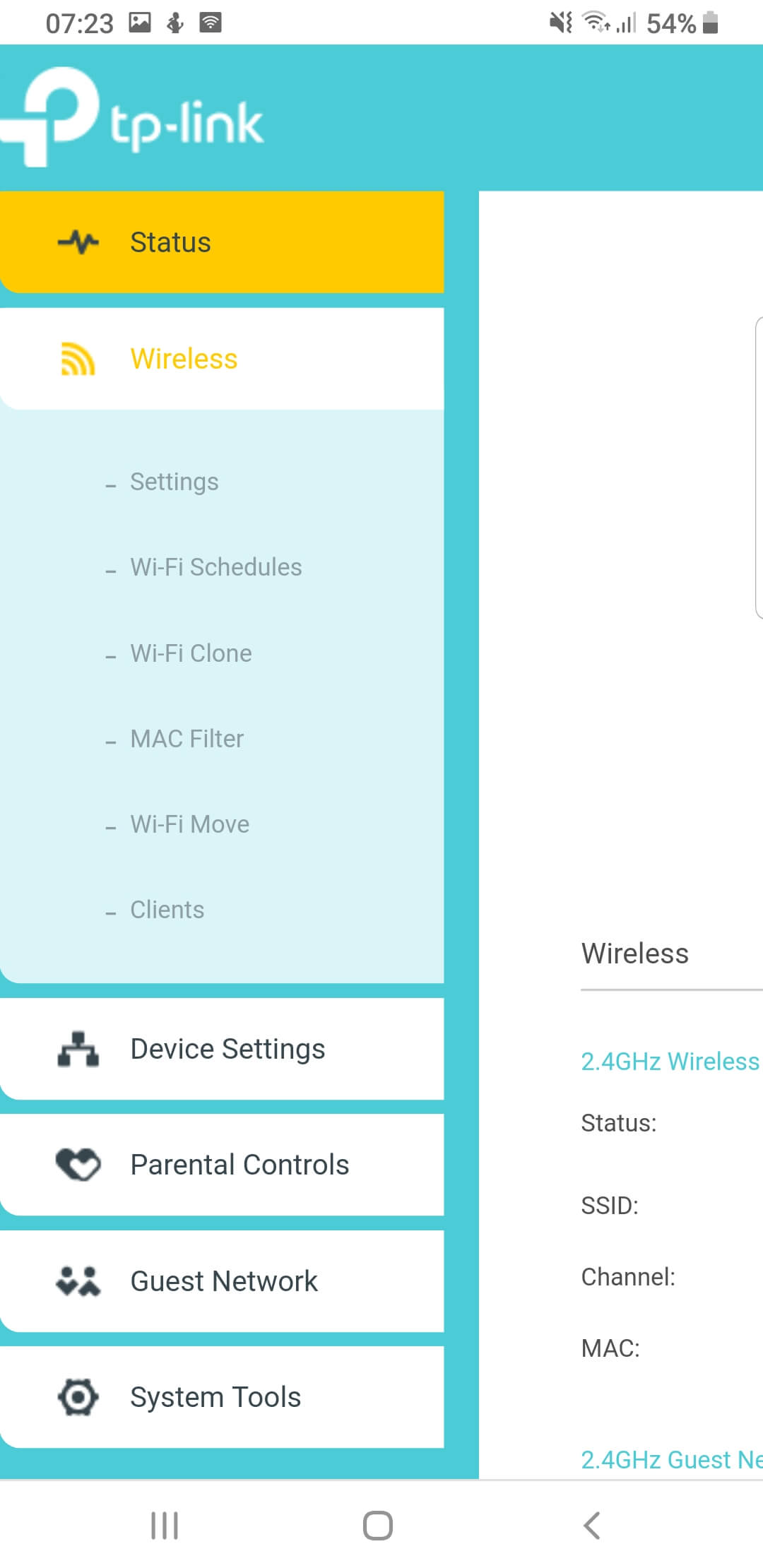Viewport: 763px width, 1568px height.
Task: Open Parental Controls
Action: coord(222,1165)
